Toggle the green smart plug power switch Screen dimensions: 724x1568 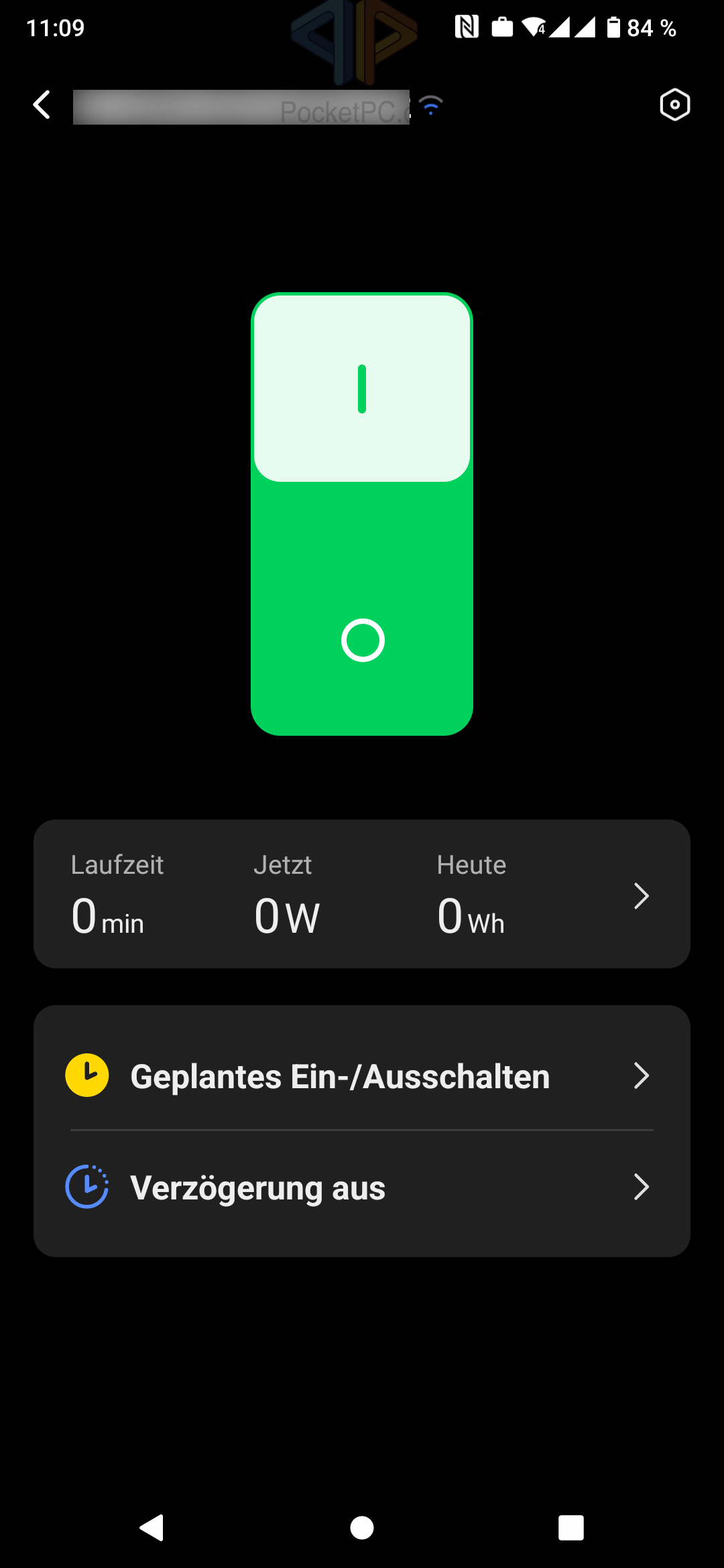tap(362, 515)
